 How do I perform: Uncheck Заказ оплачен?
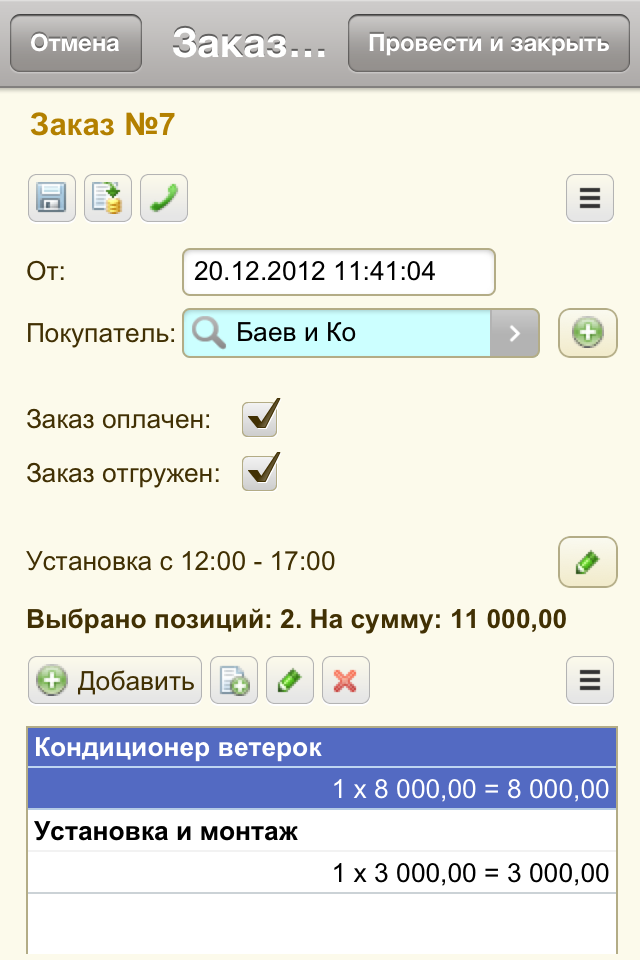(x=260, y=419)
